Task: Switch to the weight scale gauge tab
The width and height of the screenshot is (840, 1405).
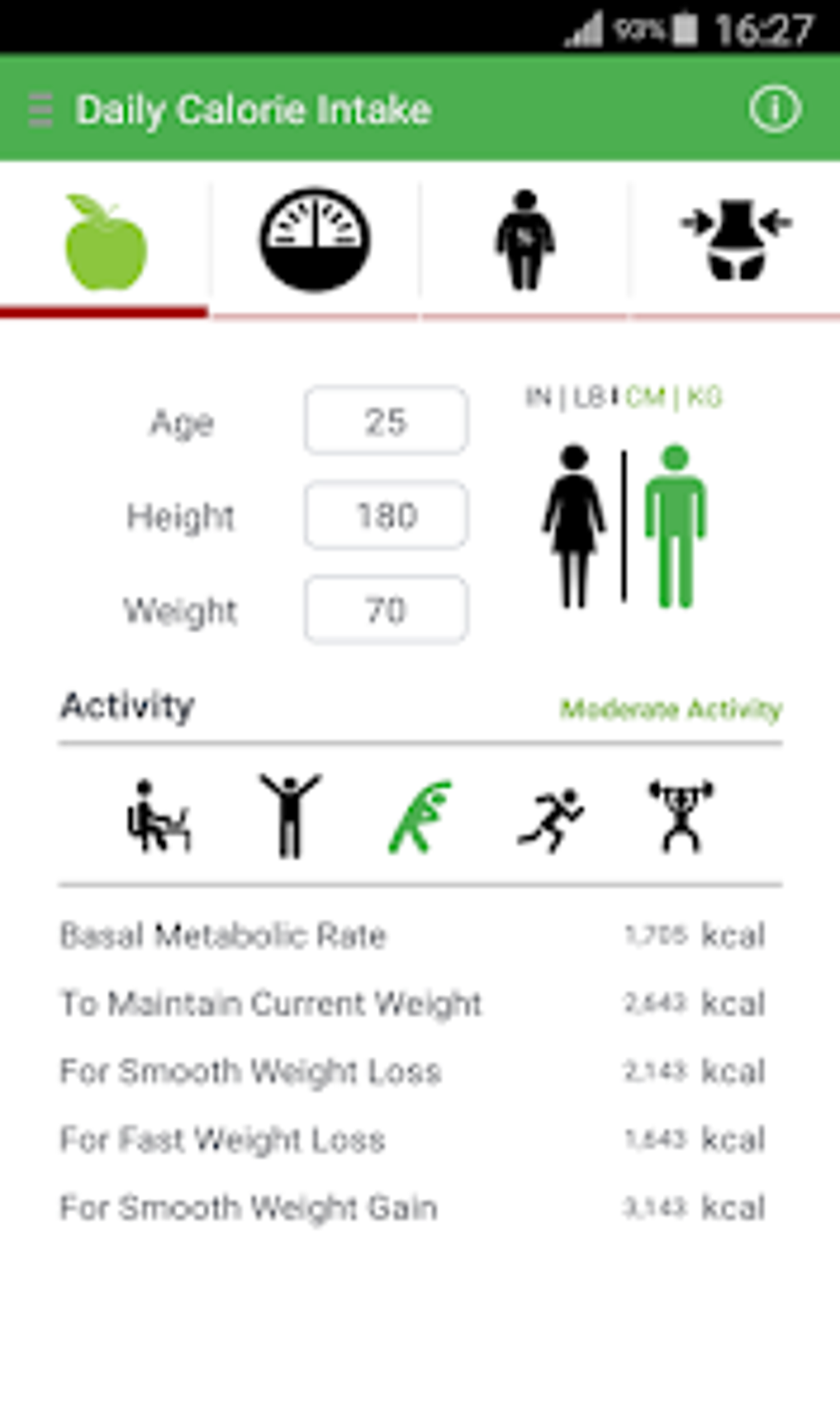Action: [x=315, y=240]
